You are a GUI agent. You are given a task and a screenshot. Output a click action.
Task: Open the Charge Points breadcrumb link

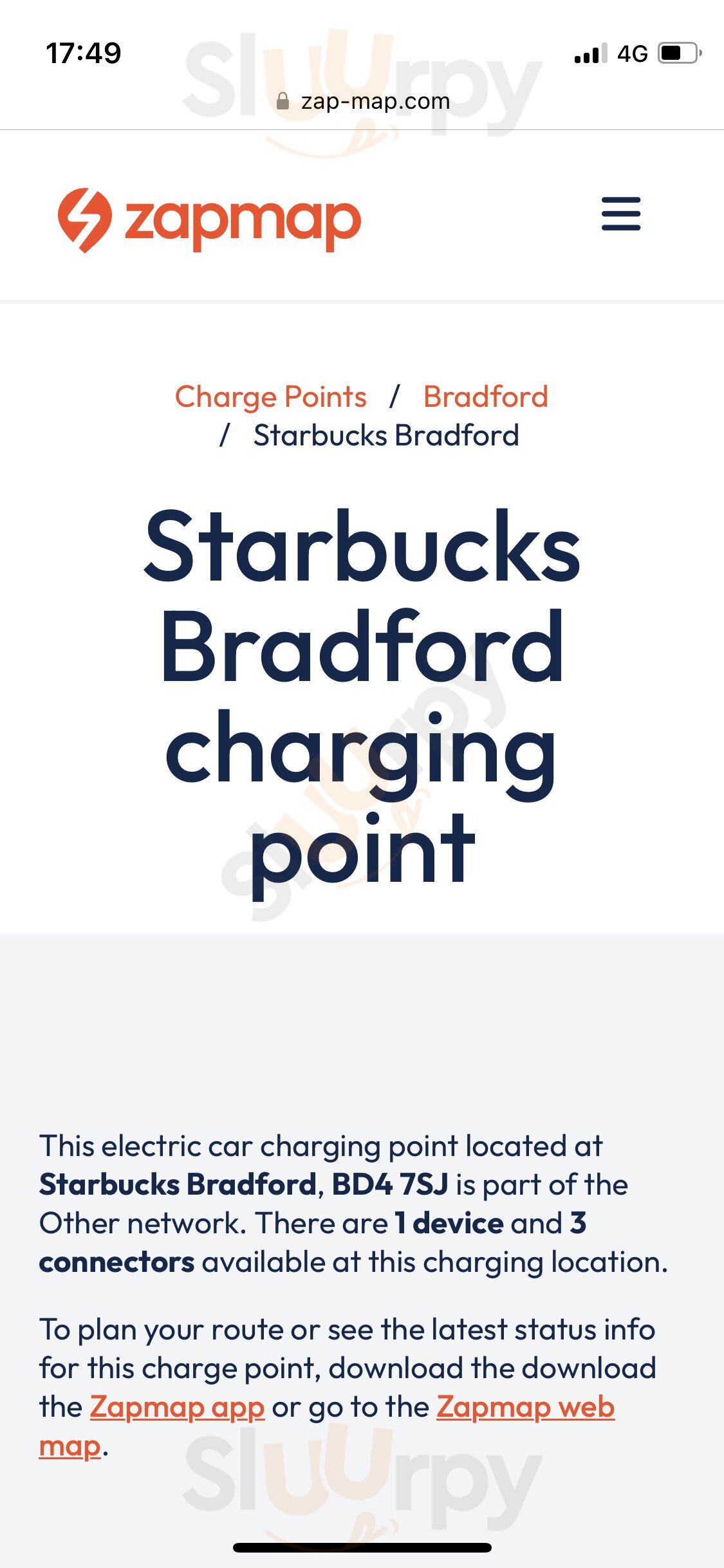270,397
